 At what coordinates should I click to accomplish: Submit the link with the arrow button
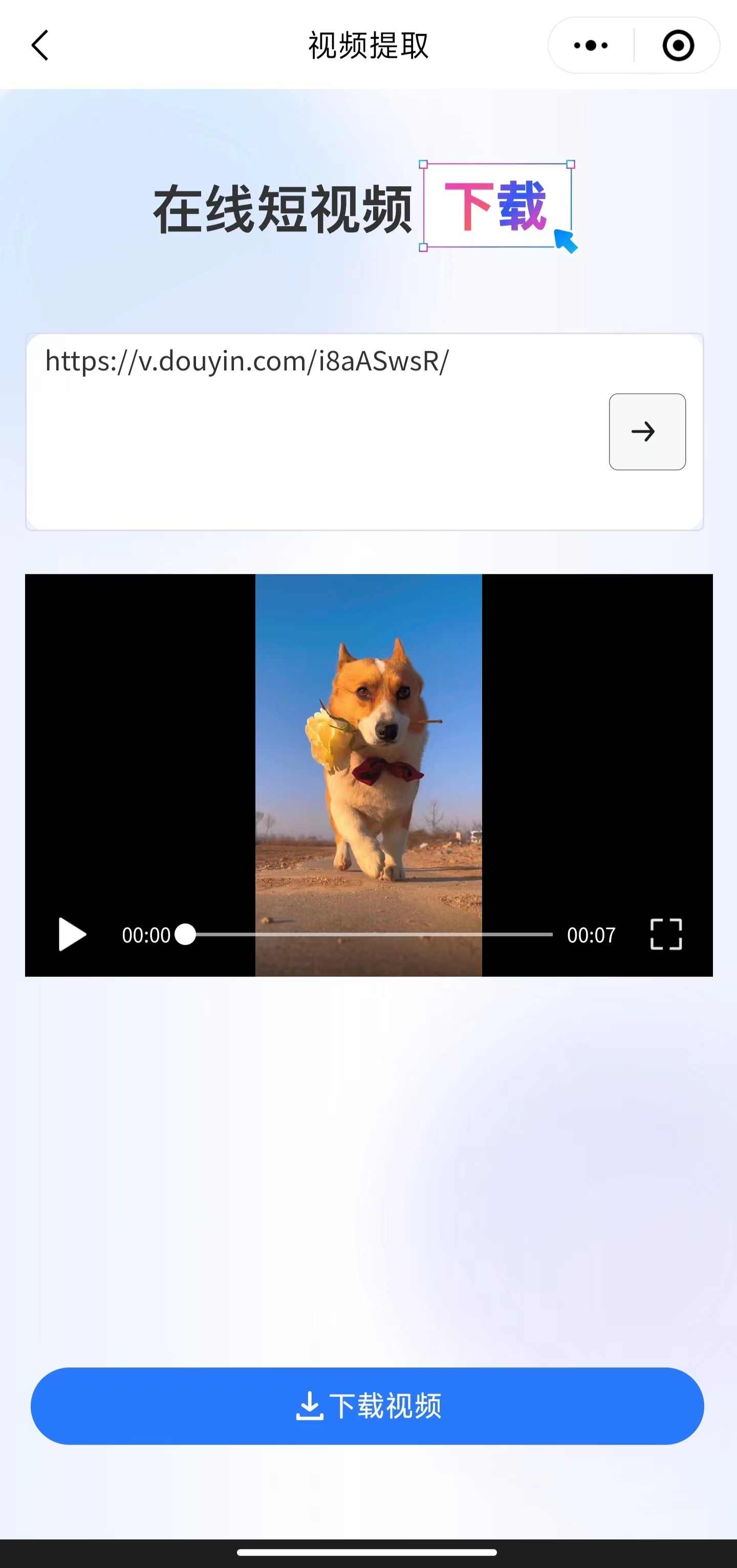647,432
